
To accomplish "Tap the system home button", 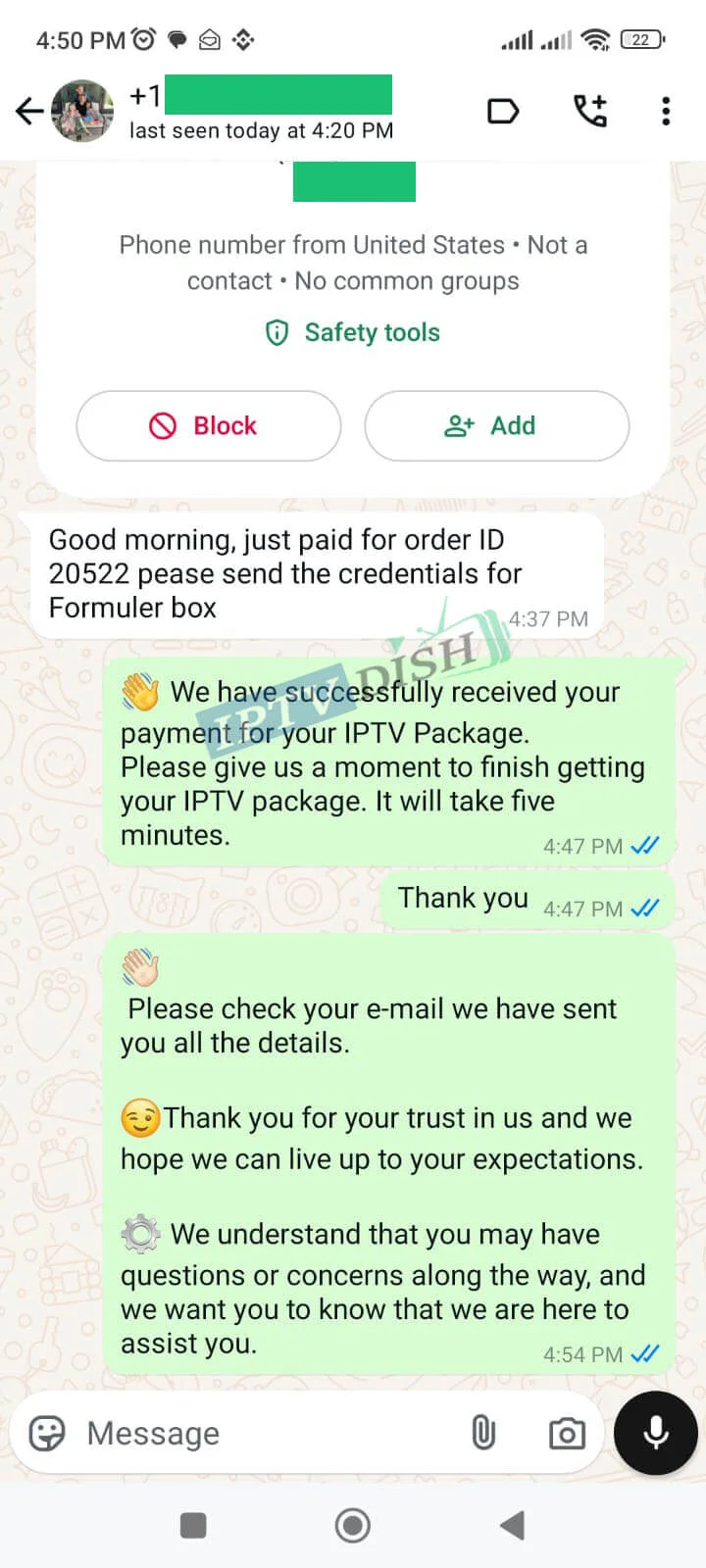I will point(353,1526).
